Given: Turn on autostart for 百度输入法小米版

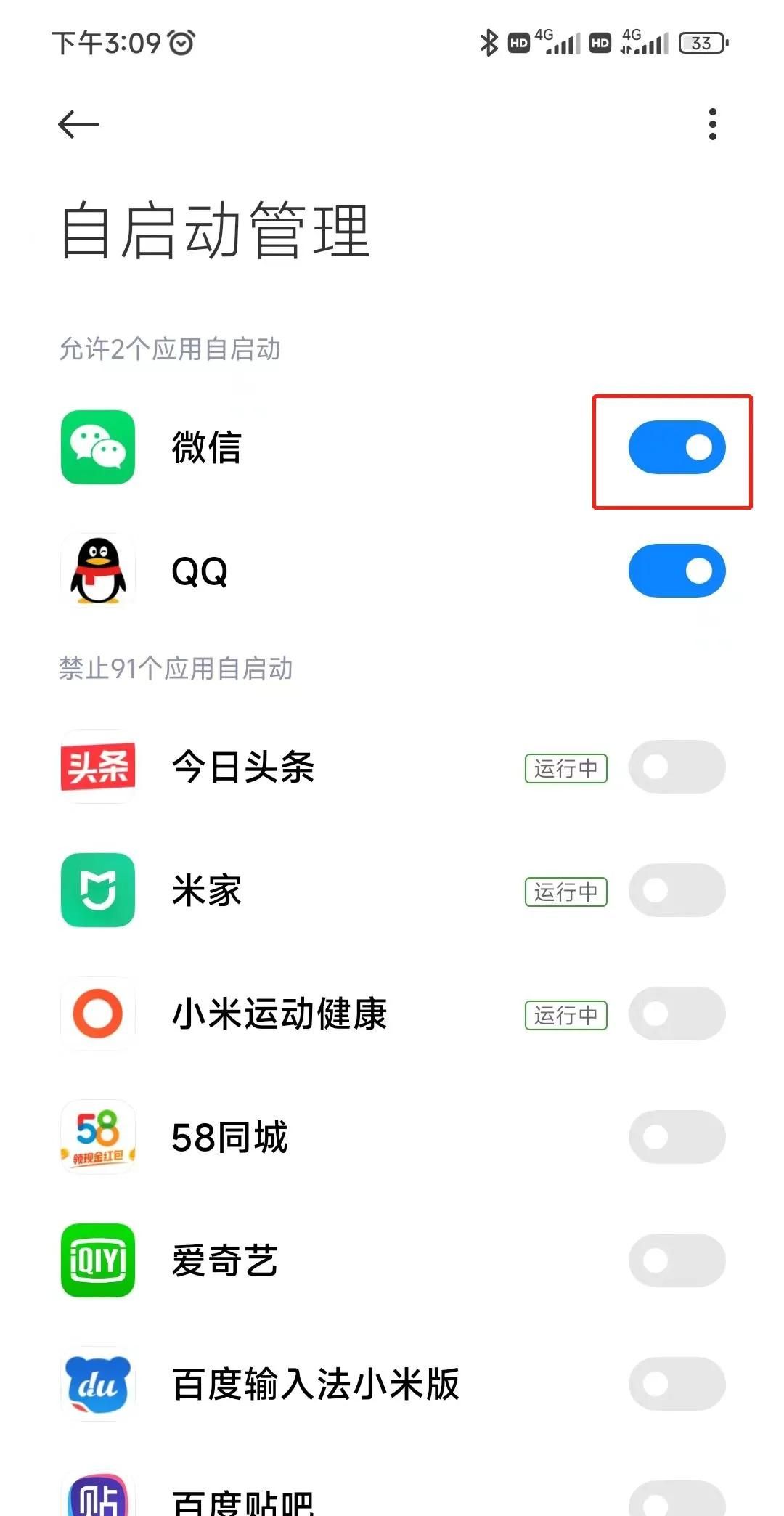Looking at the screenshot, I should pos(677,1384).
